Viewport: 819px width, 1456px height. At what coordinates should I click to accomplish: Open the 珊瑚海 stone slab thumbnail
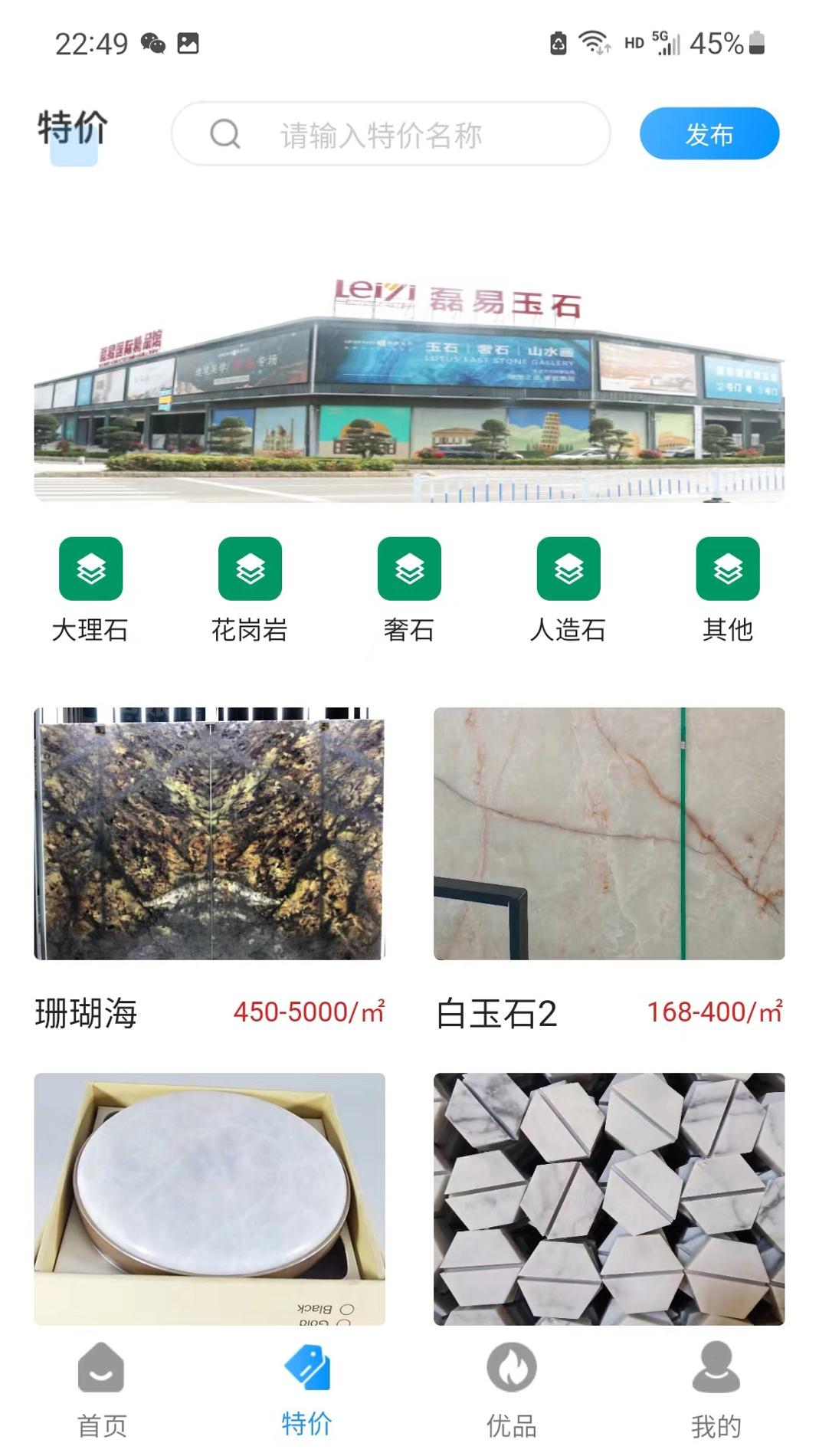coord(209,831)
